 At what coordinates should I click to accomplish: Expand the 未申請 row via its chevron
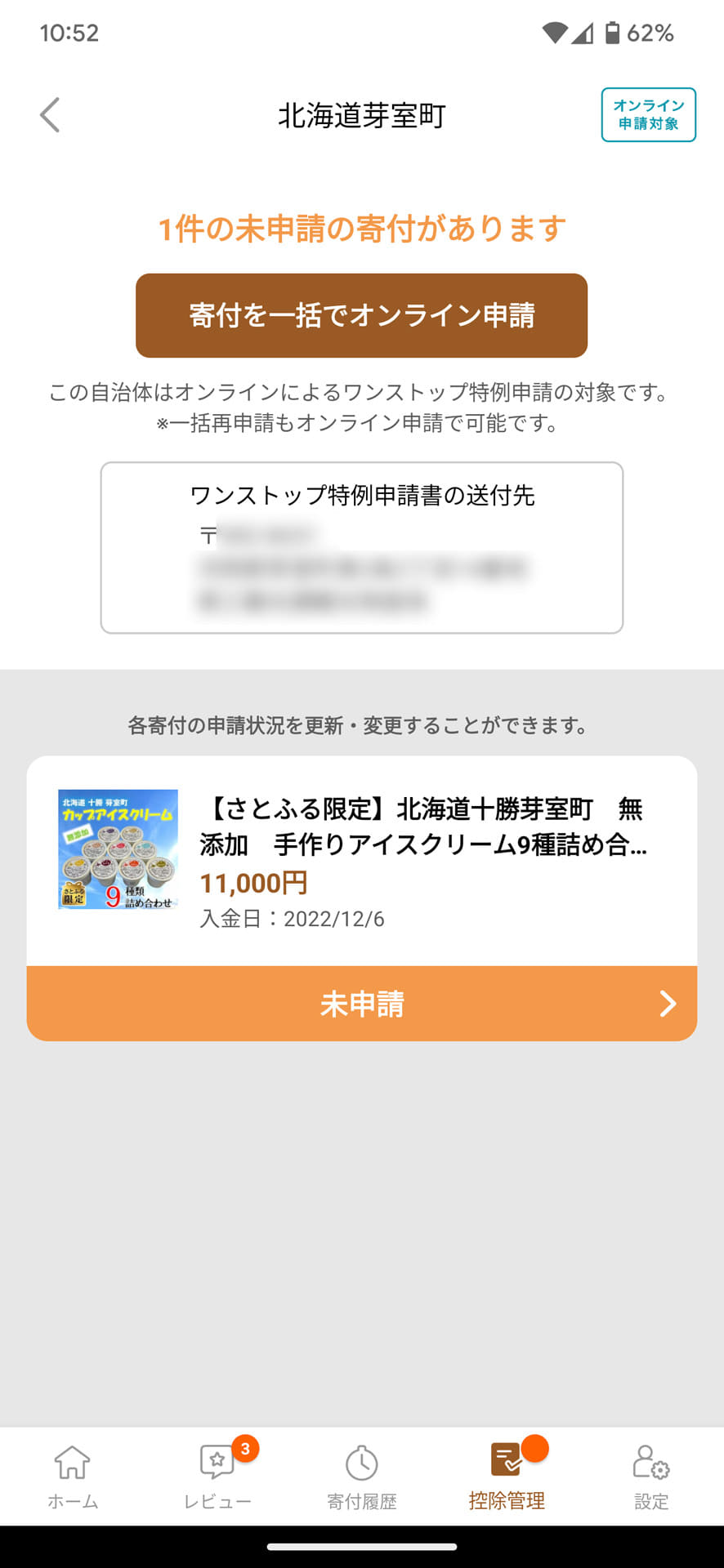(670, 1004)
